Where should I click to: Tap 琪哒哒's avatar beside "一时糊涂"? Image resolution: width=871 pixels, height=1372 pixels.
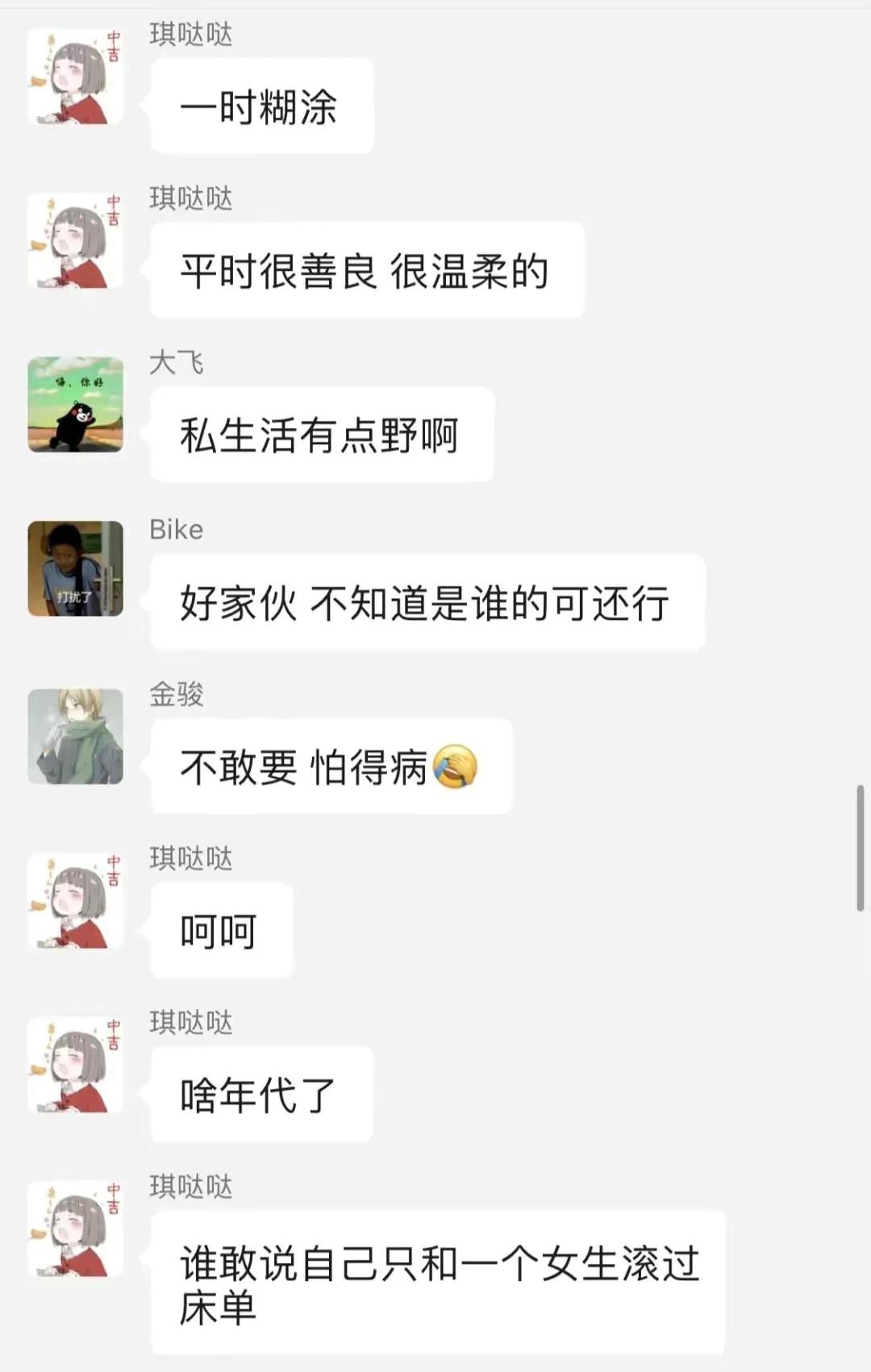pyautogui.click(x=76, y=77)
